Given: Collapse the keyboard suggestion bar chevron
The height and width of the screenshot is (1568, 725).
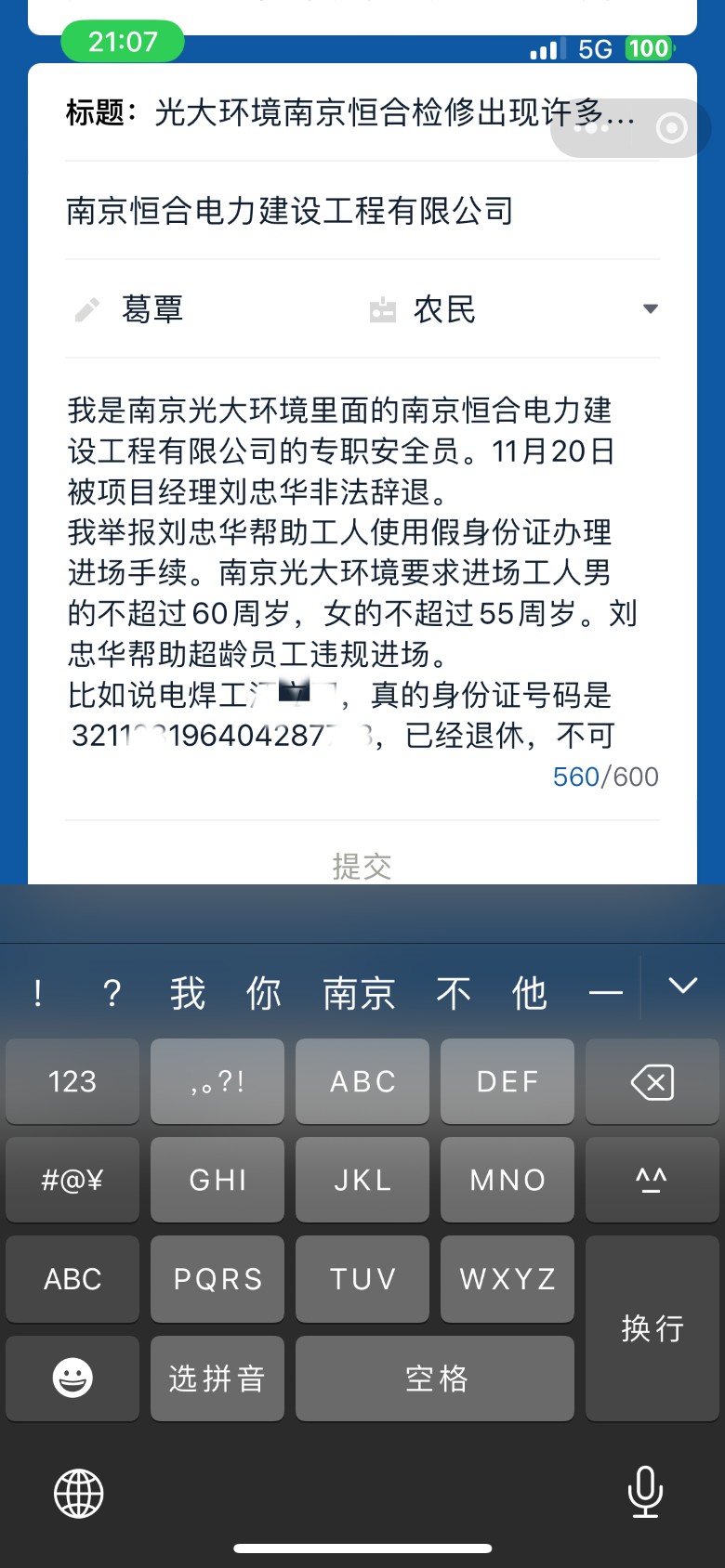Looking at the screenshot, I should coord(683,987).
